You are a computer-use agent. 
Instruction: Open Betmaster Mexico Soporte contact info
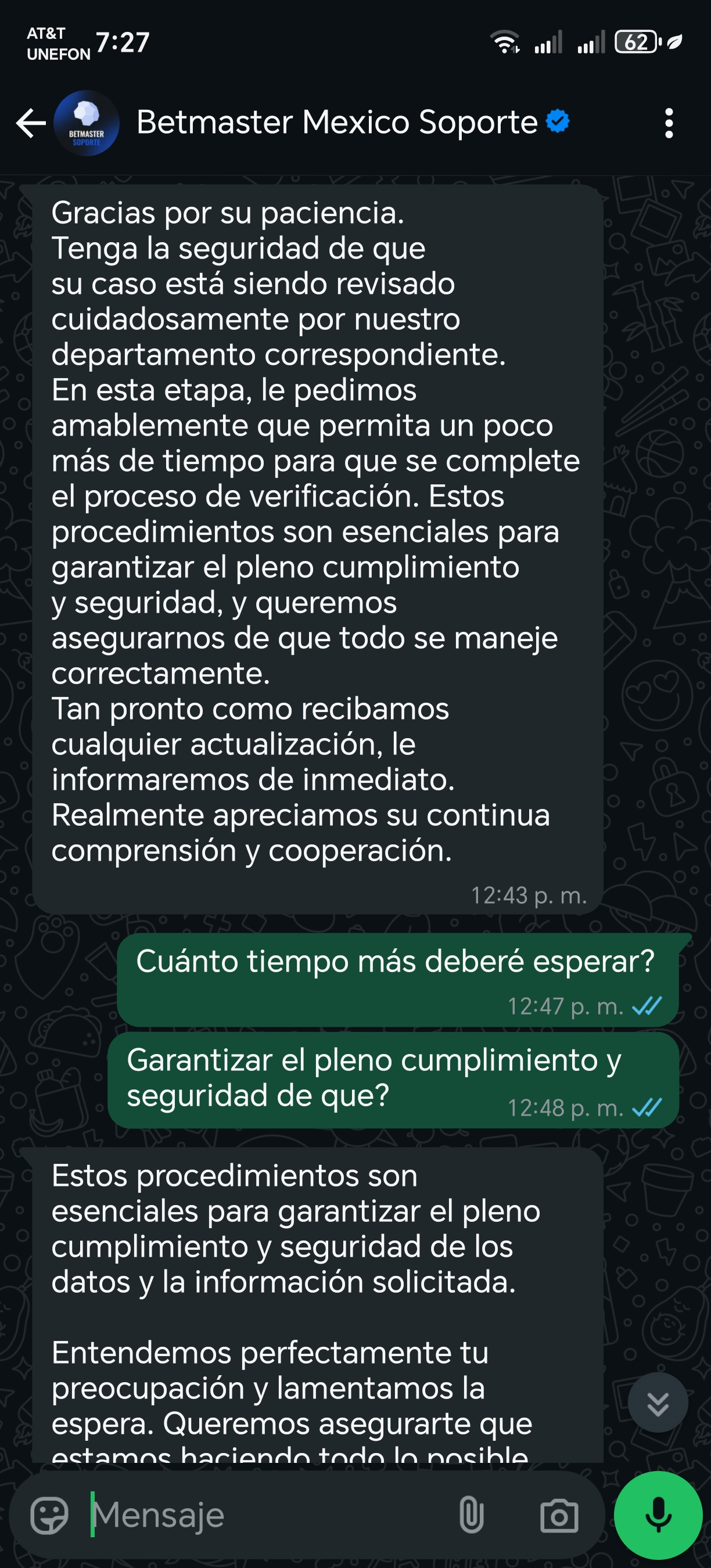[337, 123]
